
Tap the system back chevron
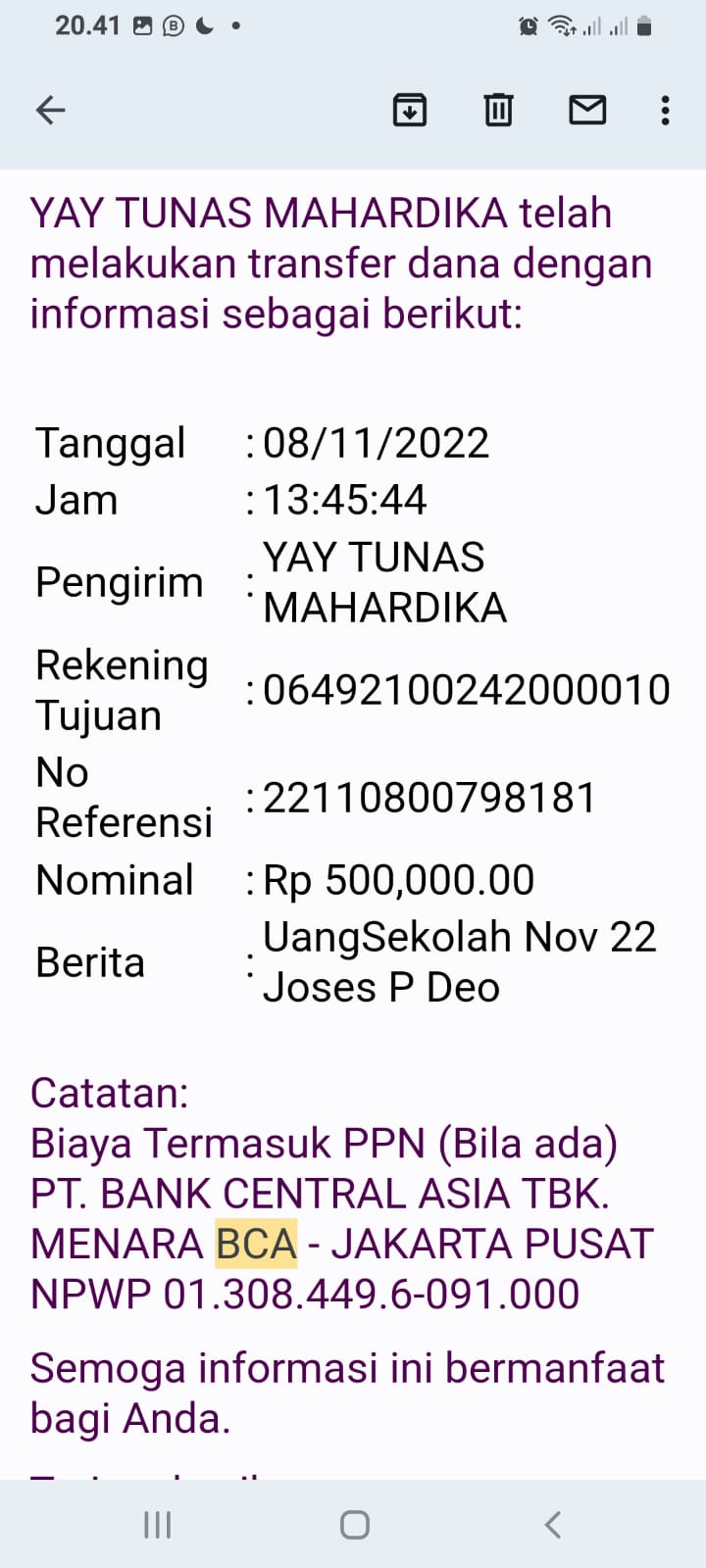(x=552, y=1524)
